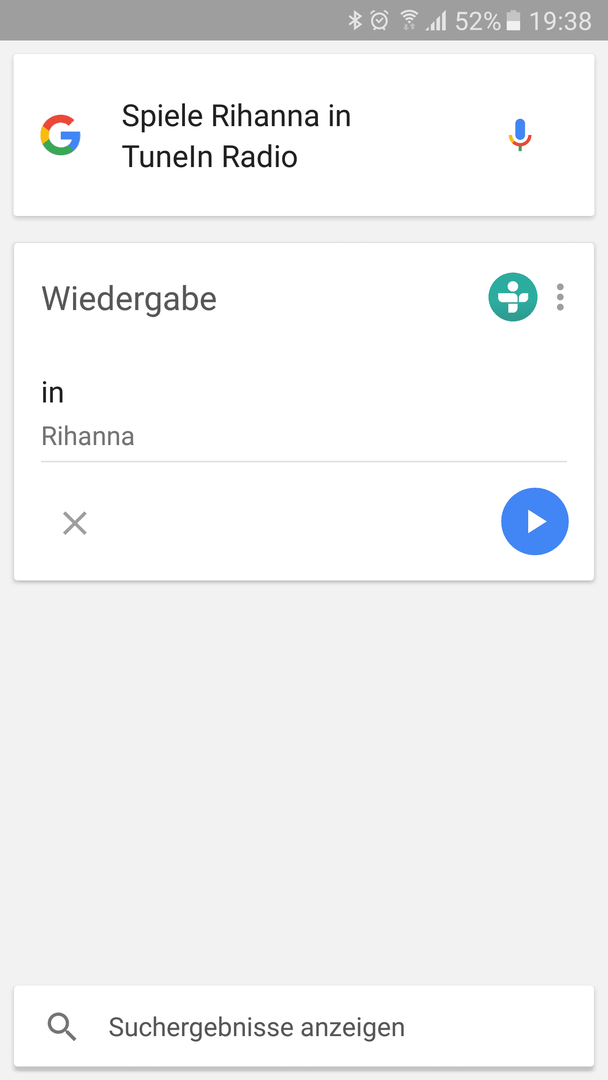The width and height of the screenshot is (608, 1080).
Task: Edit the query Spiele Rihanna in TuneIn Radio
Action: (x=236, y=136)
